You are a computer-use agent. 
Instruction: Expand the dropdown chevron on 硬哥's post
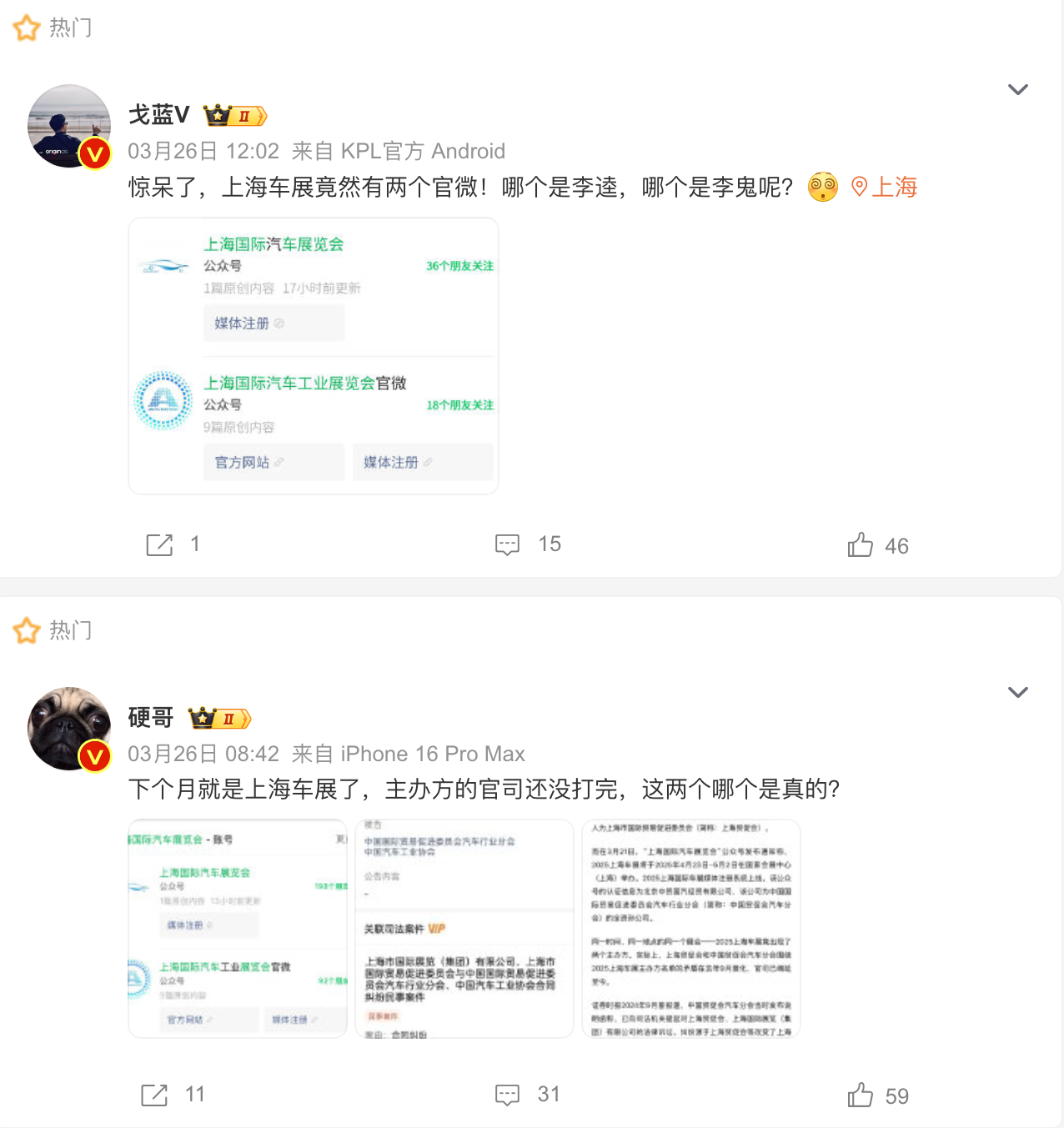[x=1017, y=692]
